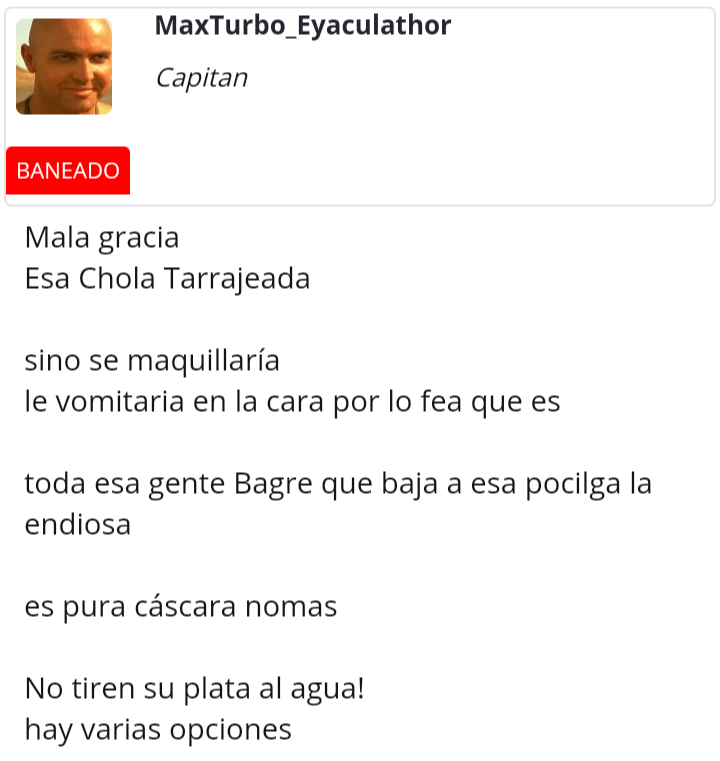Tap the poster's avatar picture

click(x=64, y=66)
